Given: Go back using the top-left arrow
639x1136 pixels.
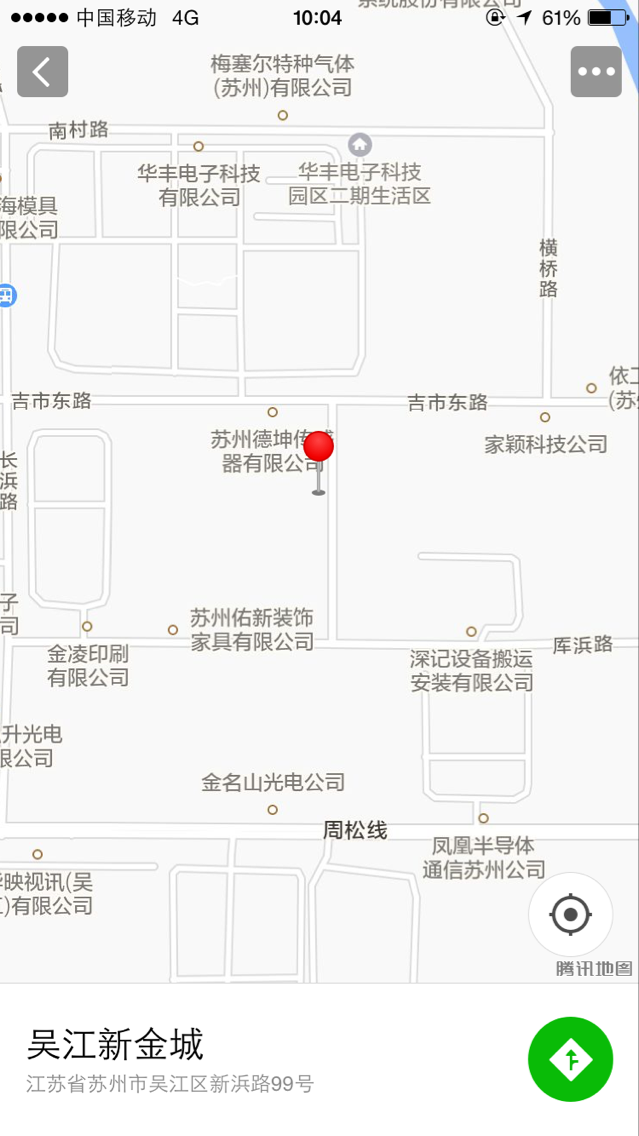Looking at the screenshot, I should 42,72.
